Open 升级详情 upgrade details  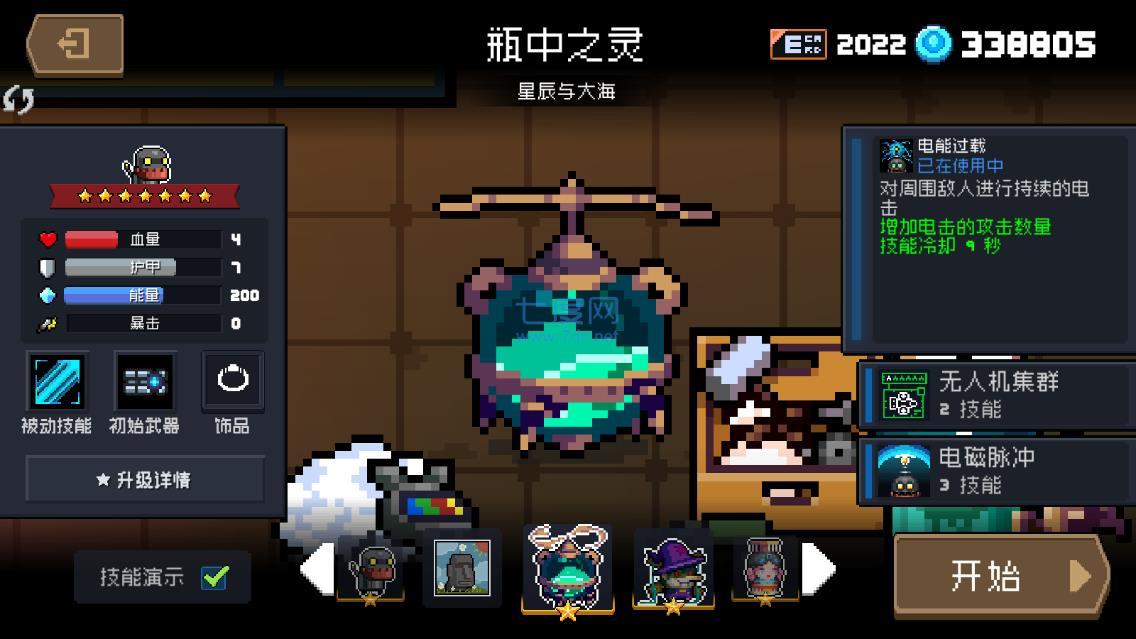coord(144,480)
